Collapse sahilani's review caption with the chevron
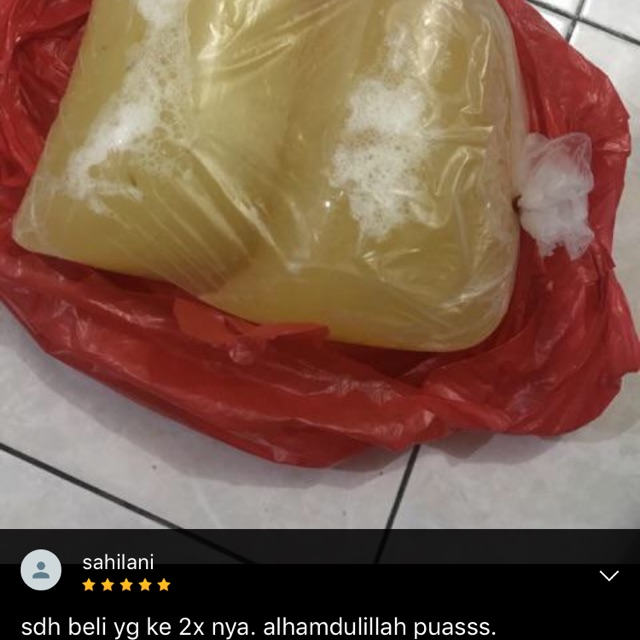This screenshot has height=640, width=640. pos(608,576)
